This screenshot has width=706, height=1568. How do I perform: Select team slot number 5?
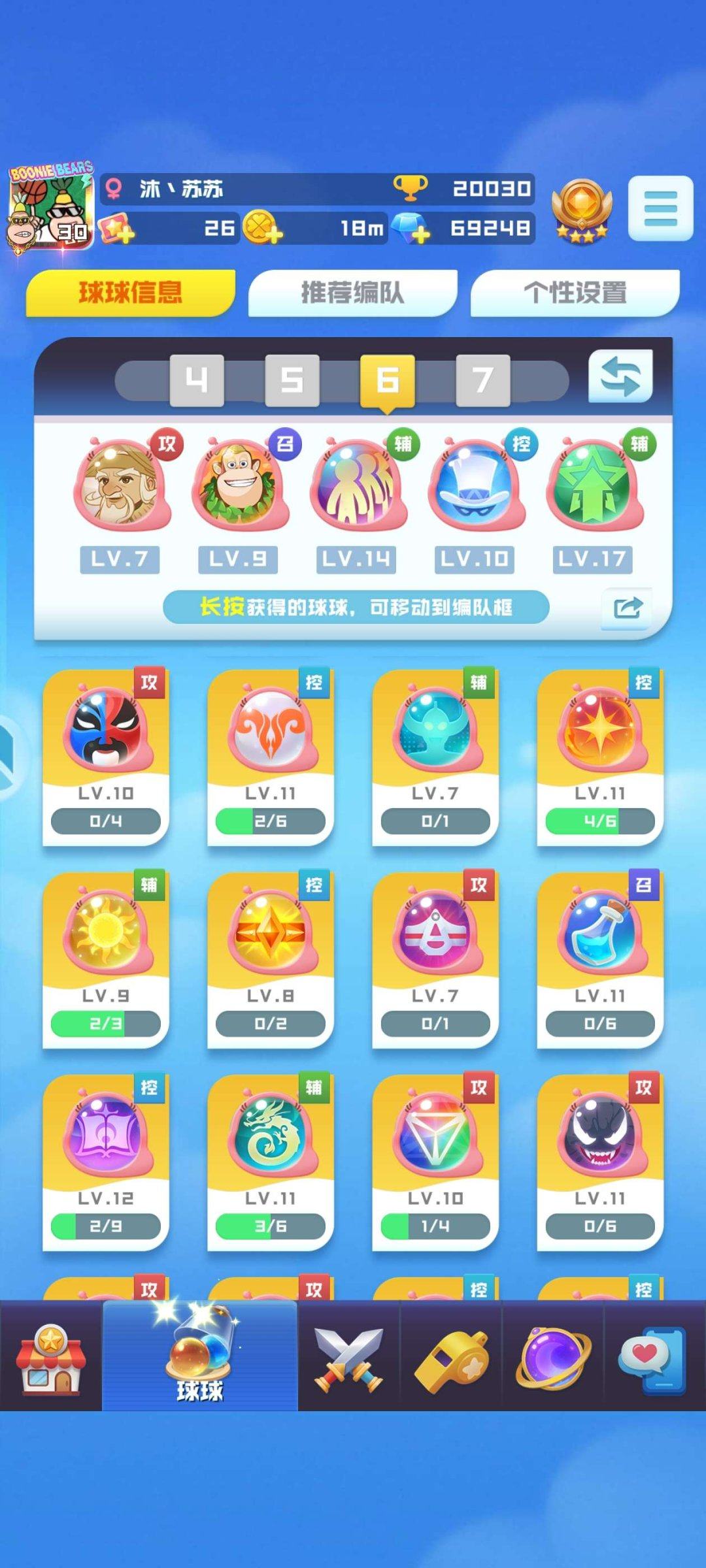tap(292, 380)
